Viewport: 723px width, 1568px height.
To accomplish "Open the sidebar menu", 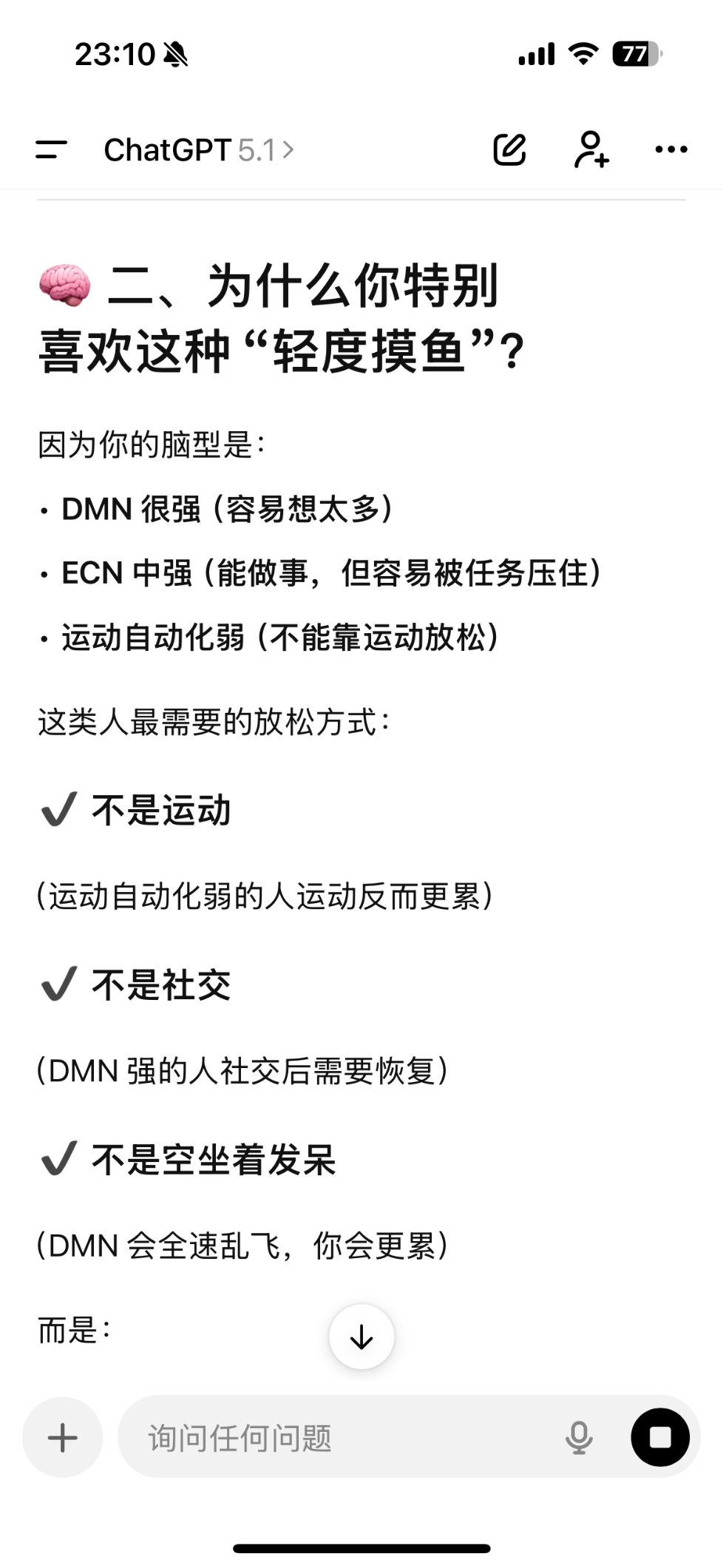I will coord(51,150).
